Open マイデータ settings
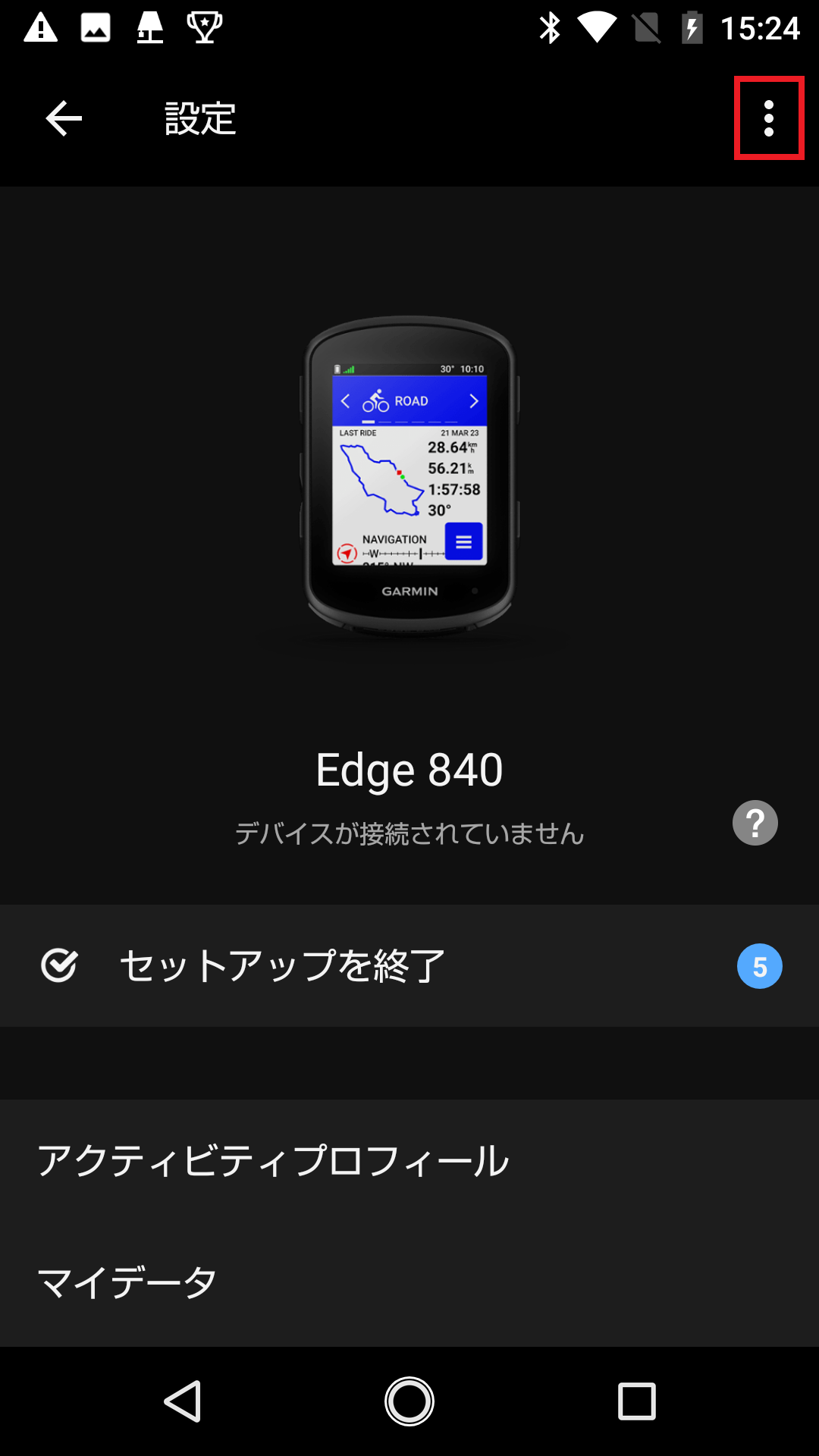Screen dimensions: 819x1456 (127, 1281)
